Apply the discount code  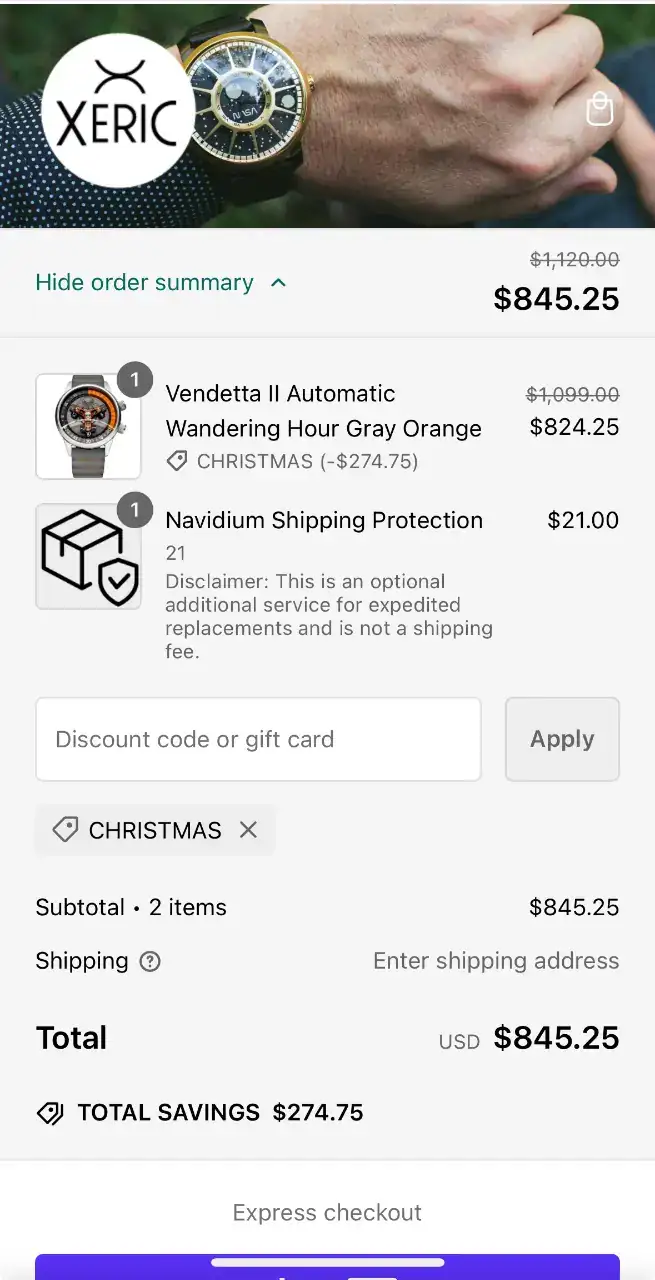(x=562, y=740)
